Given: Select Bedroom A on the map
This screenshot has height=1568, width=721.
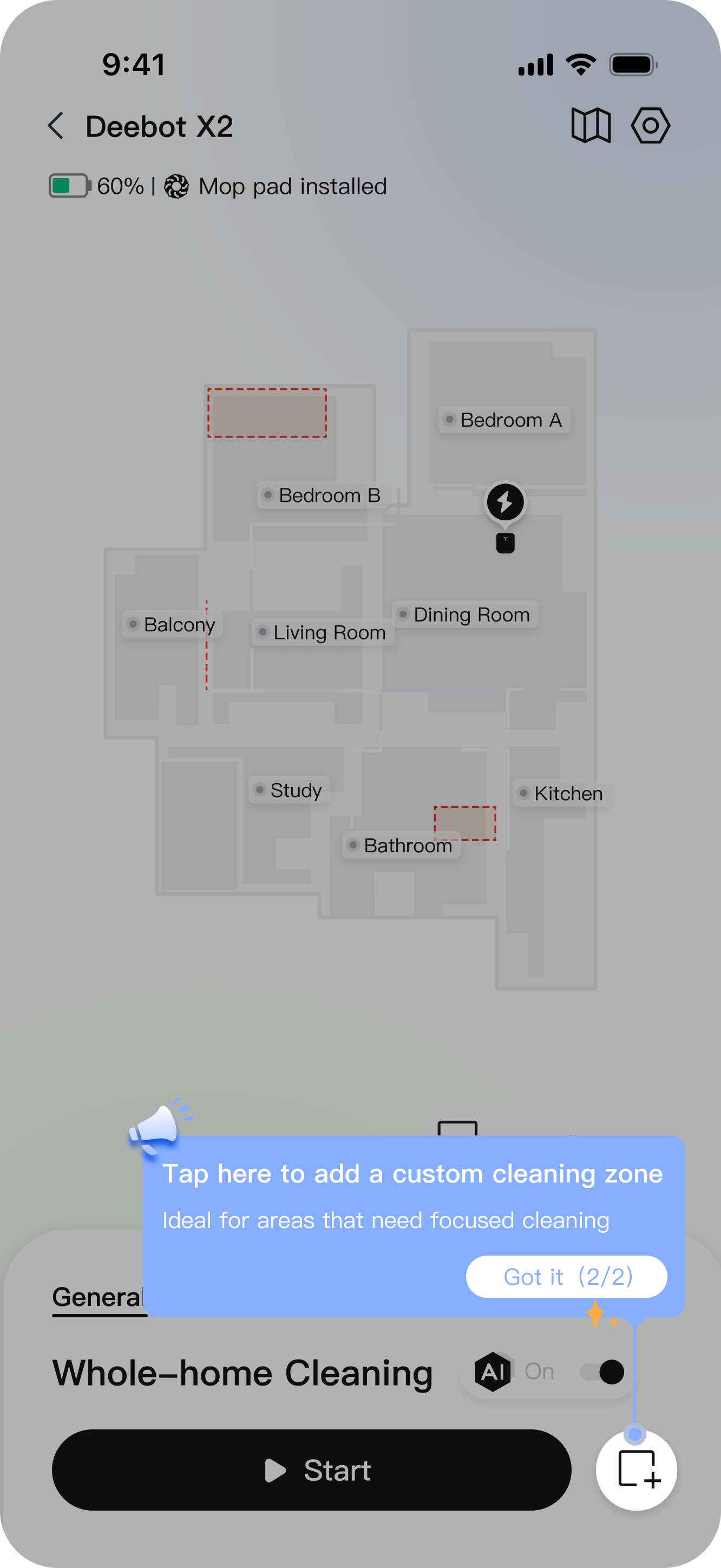Looking at the screenshot, I should (x=504, y=420).
